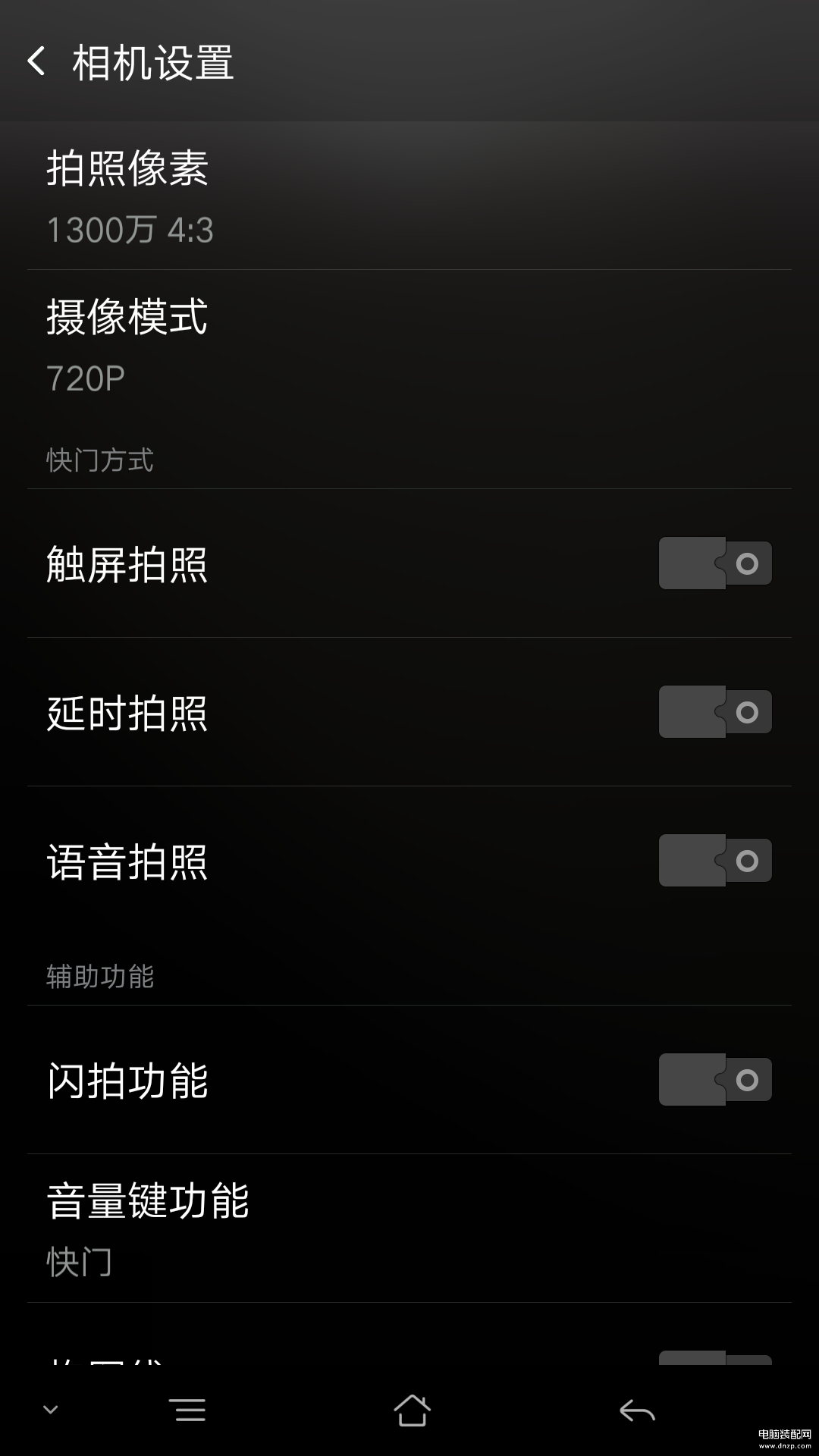Hide the navigation bar with the chevron

(x=51, y=1410)
